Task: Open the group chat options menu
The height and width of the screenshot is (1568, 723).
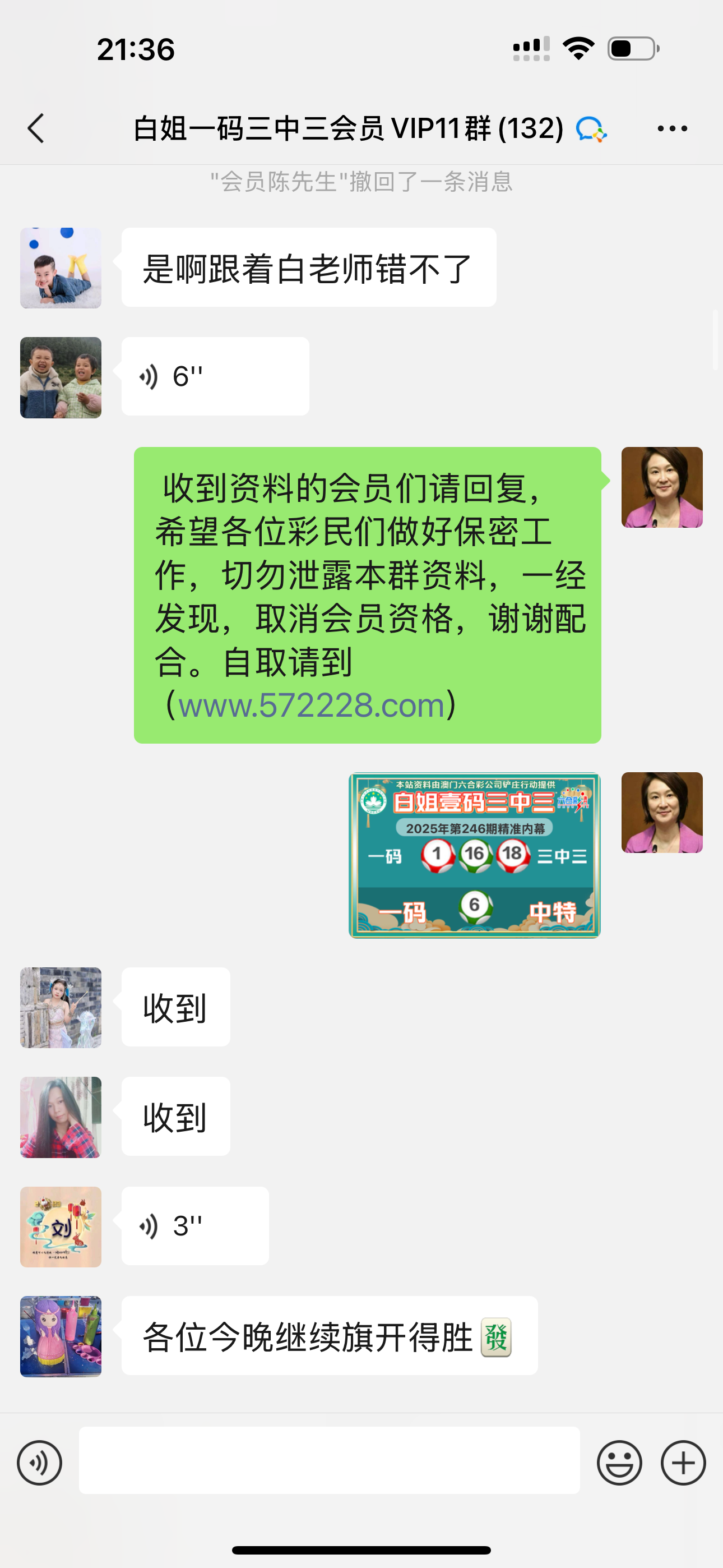Action: (672, 128)
